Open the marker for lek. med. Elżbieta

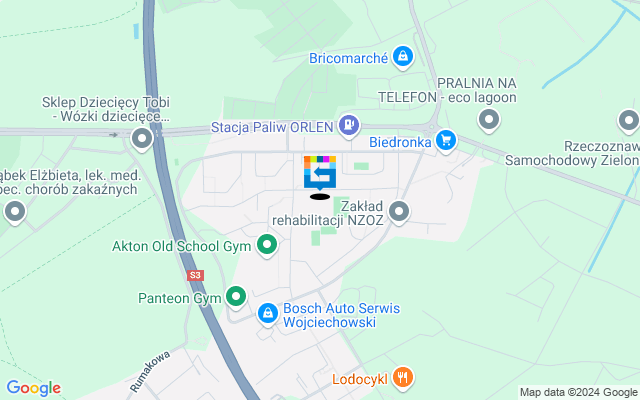click(15, 211)
